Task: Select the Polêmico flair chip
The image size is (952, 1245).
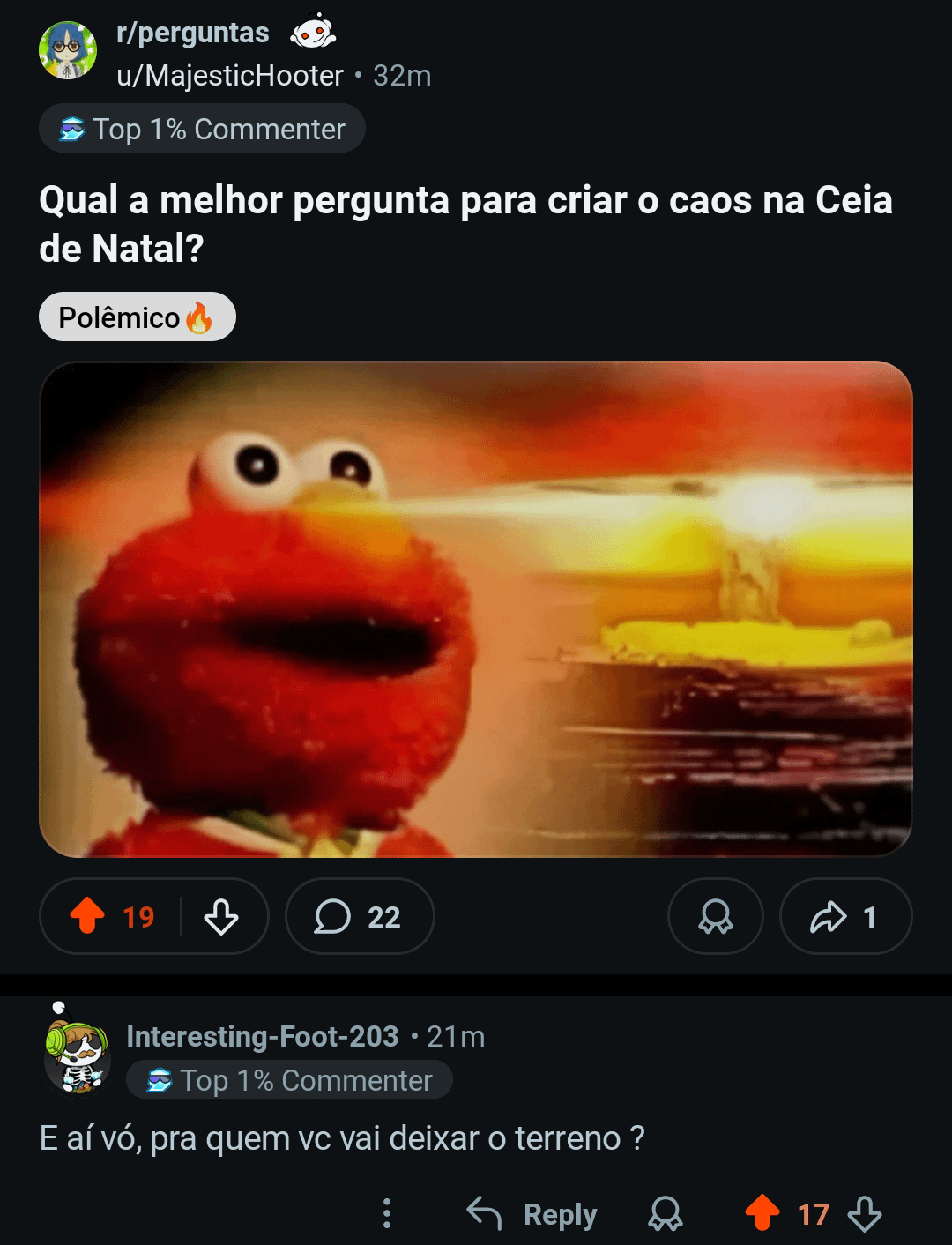Action: coord(137,317)
